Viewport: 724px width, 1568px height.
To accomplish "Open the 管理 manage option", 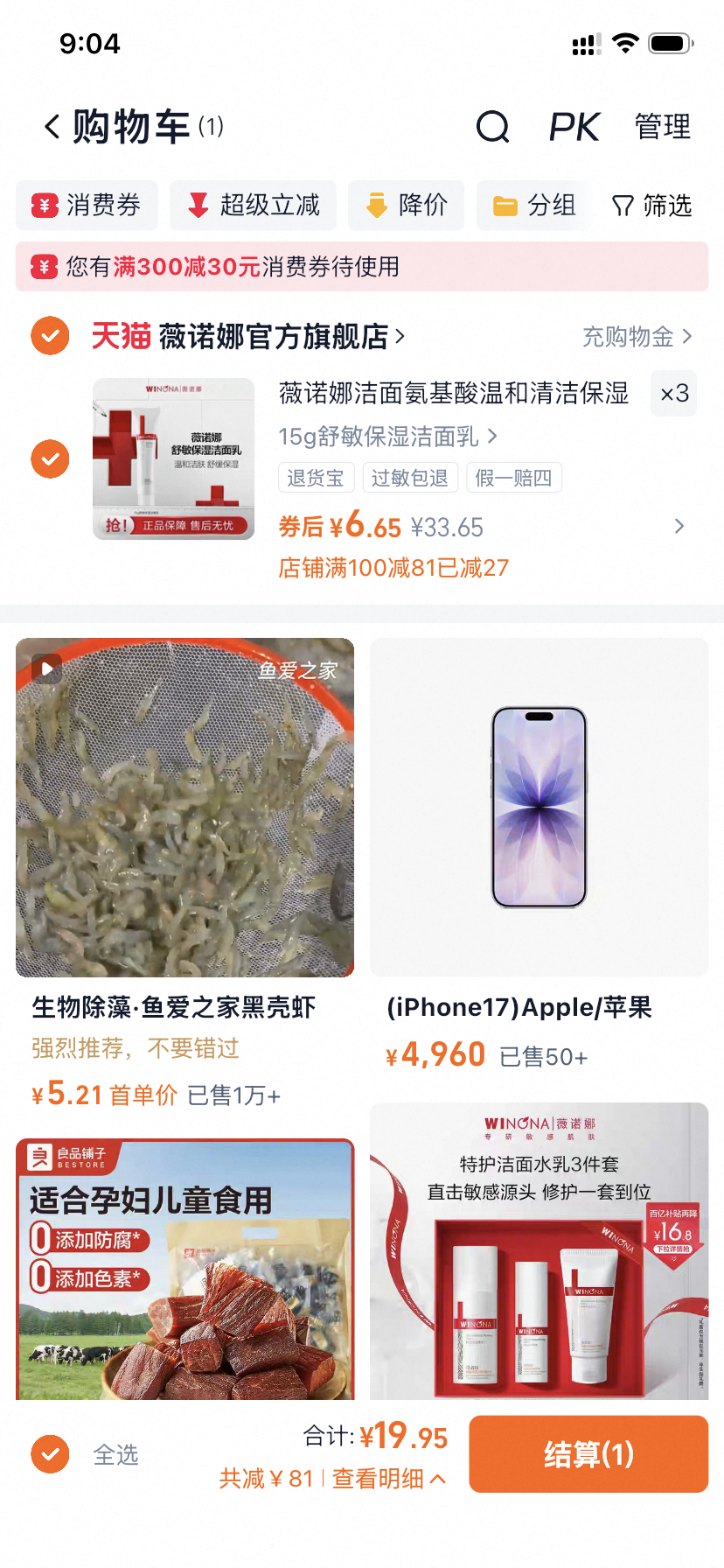I will coord(662,127).
